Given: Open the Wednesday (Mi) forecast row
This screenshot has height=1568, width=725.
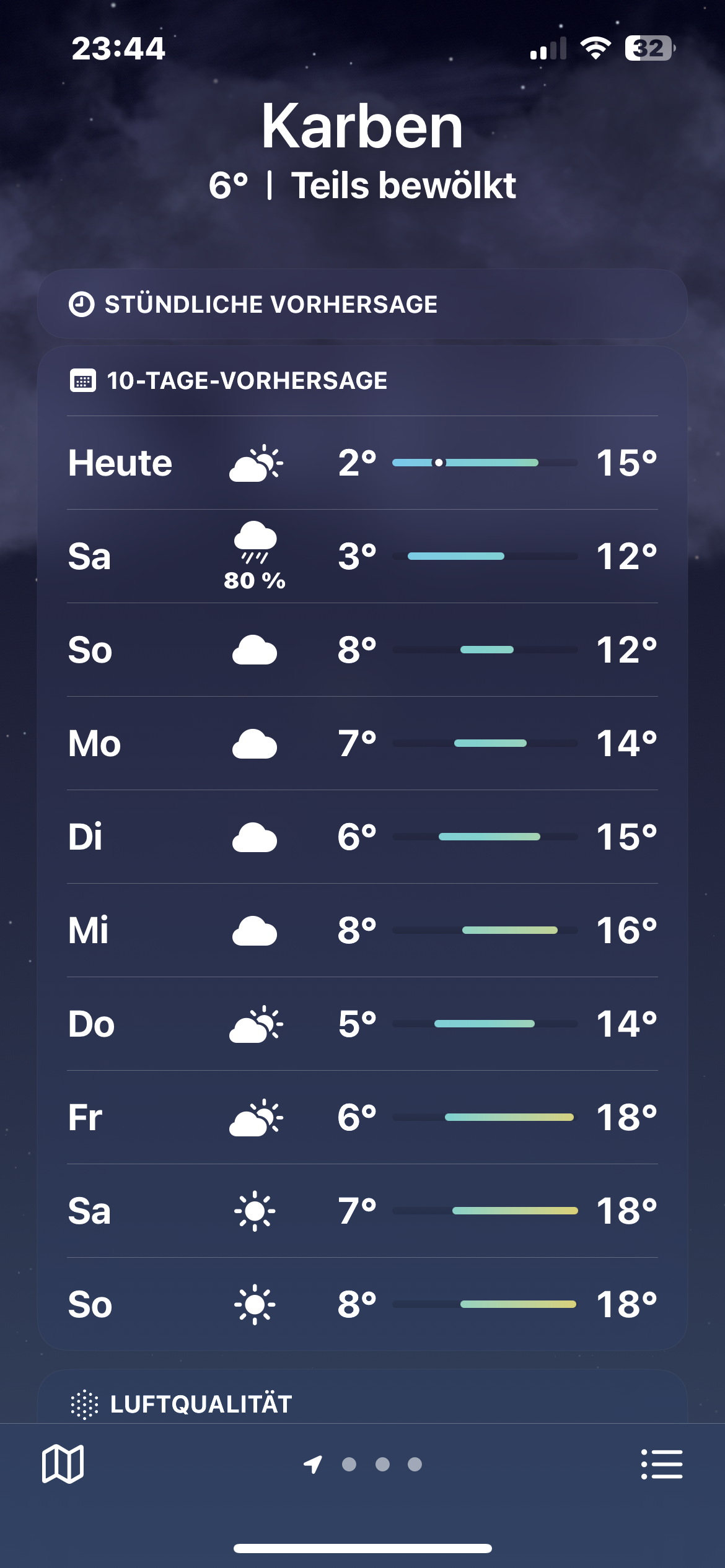Looking at the screenshot, I should (362, 930).
